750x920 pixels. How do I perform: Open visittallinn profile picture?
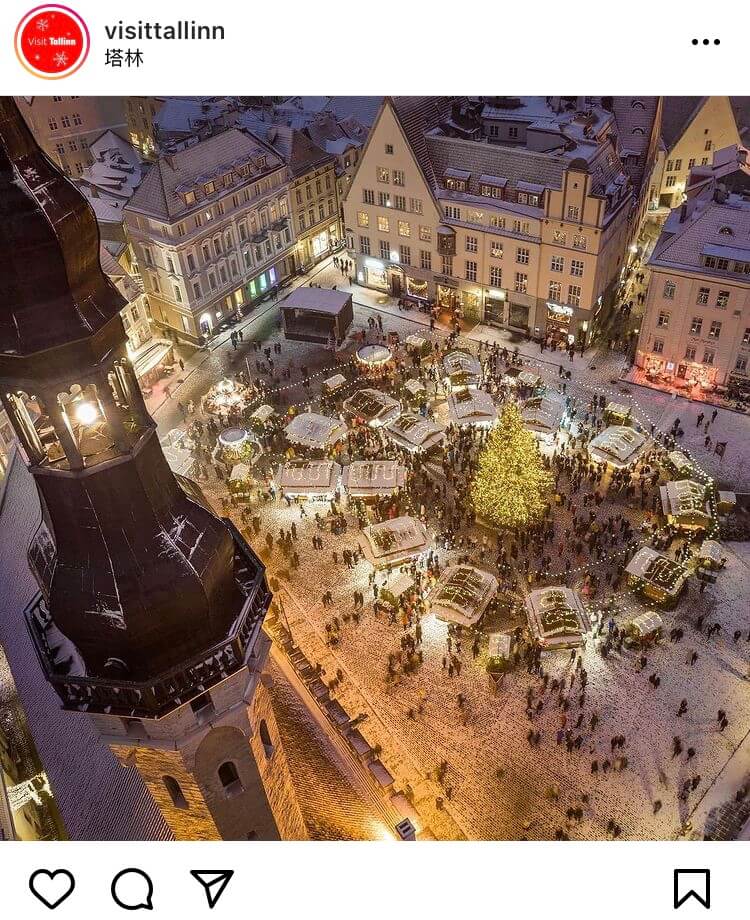coord(52,42)
